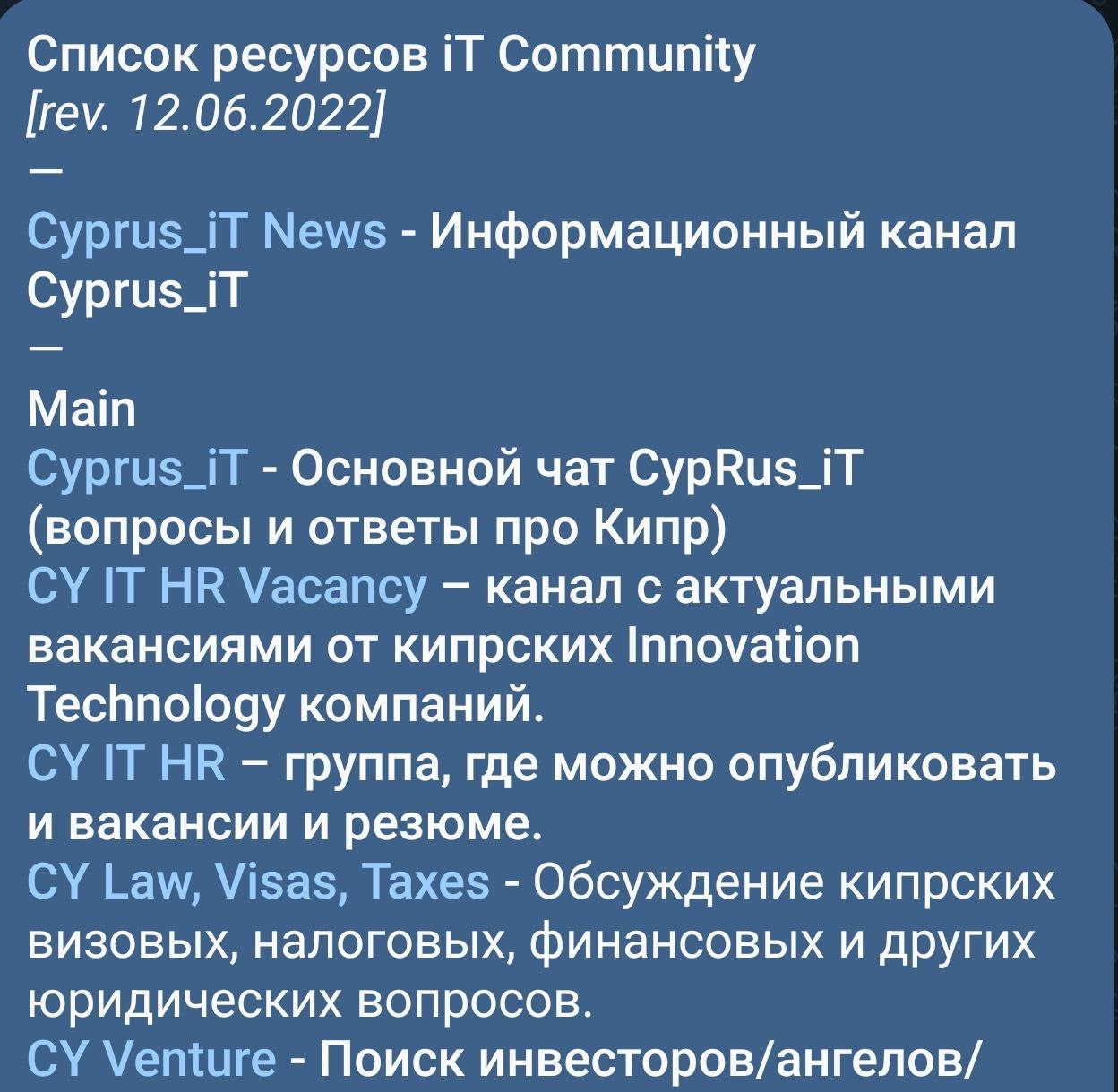The height and width of the screenshot is (1092, 1118).
Task: Open the CY IT HR group link
Action: coord(126,764)
